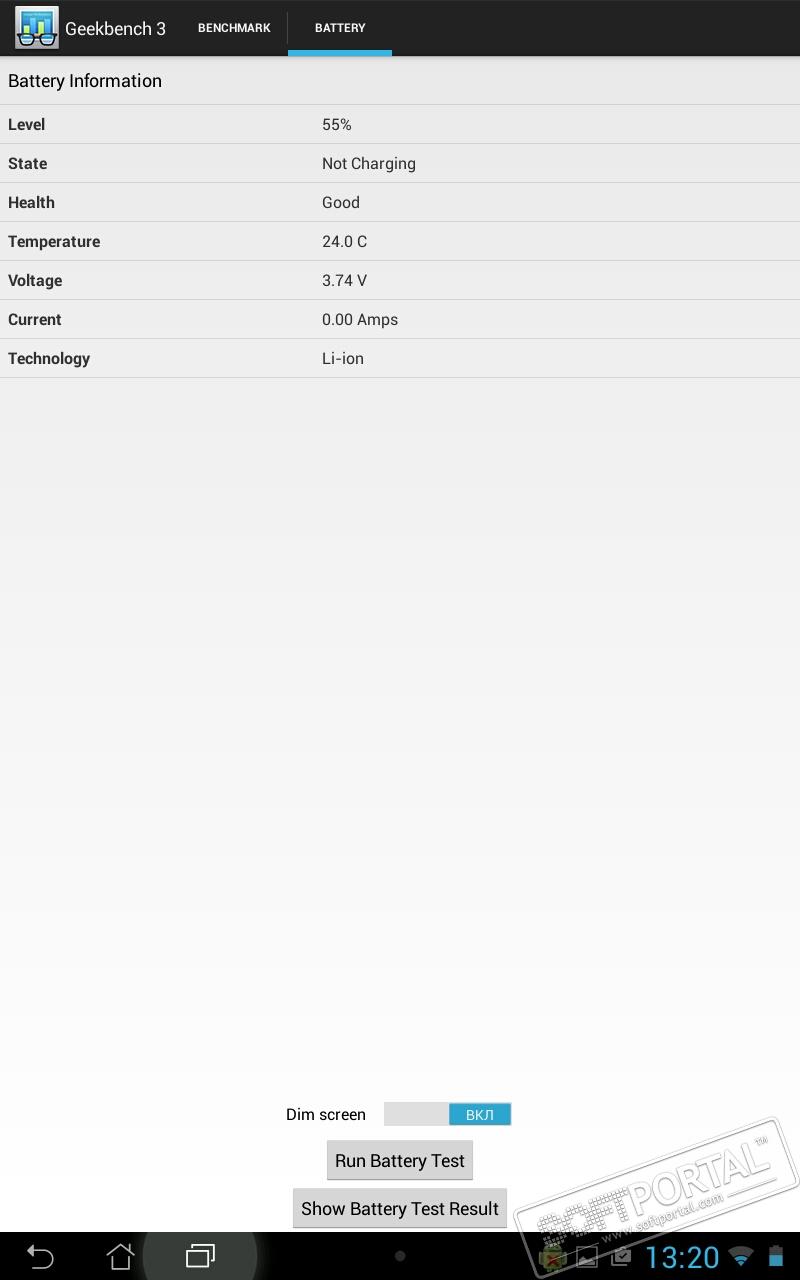
Task: Go back using the system back button
Action: [40, 1256]
